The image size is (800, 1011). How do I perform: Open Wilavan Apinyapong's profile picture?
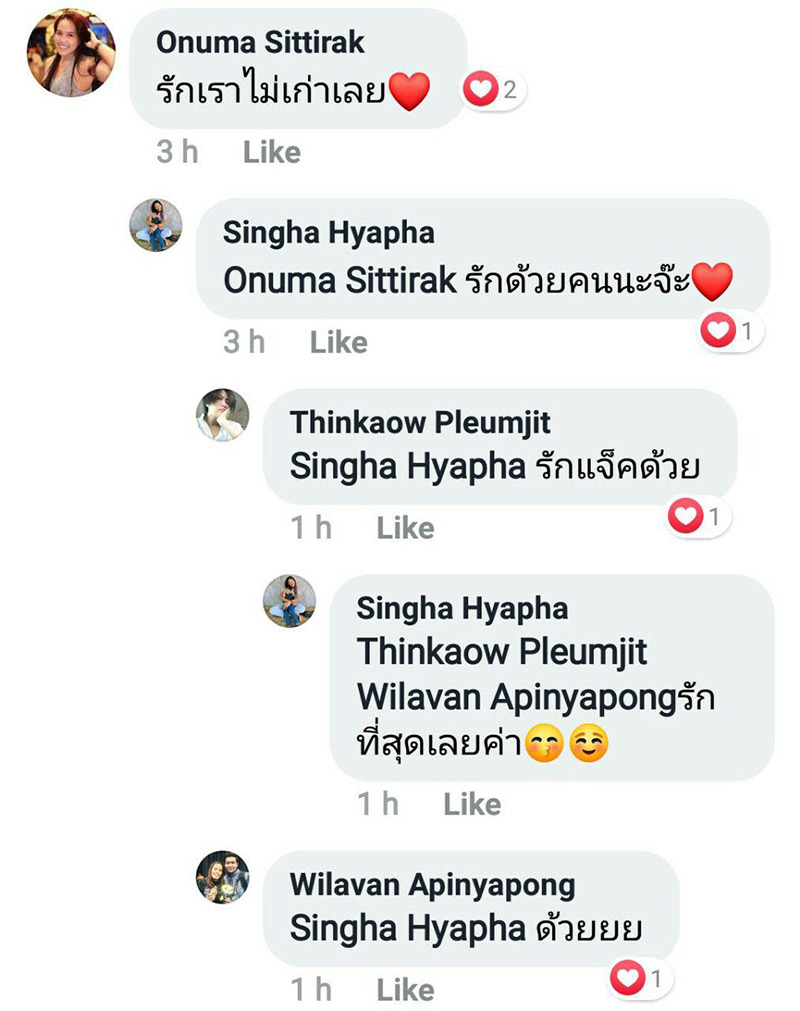click(222, 880)
